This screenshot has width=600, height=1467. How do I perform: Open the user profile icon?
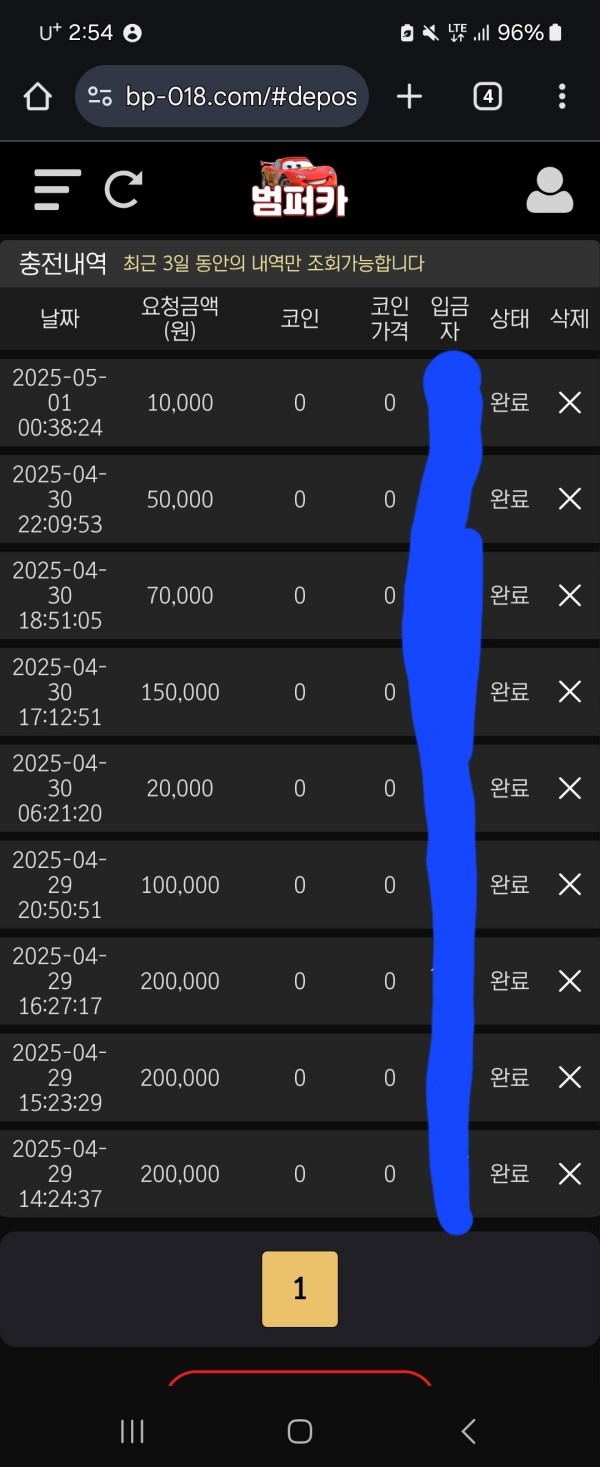point(549,190)
